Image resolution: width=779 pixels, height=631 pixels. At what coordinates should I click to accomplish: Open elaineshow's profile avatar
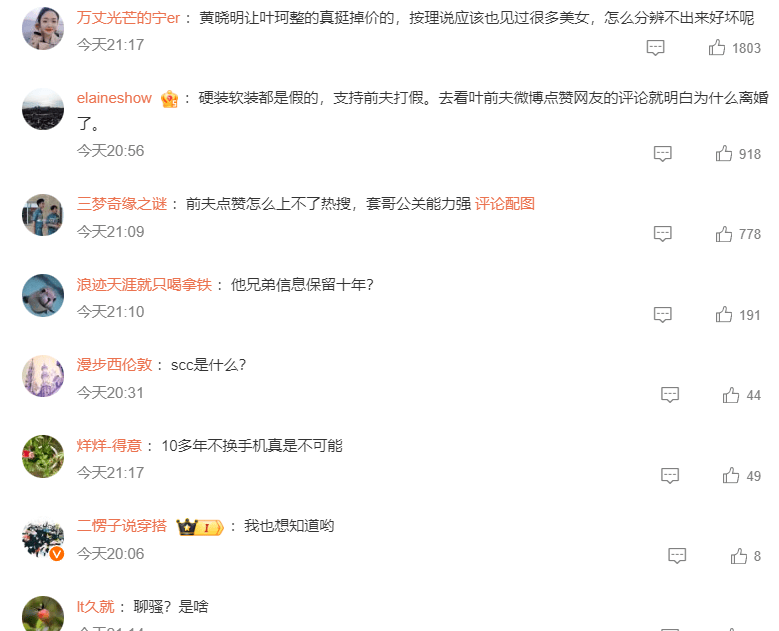pos(43,109)
